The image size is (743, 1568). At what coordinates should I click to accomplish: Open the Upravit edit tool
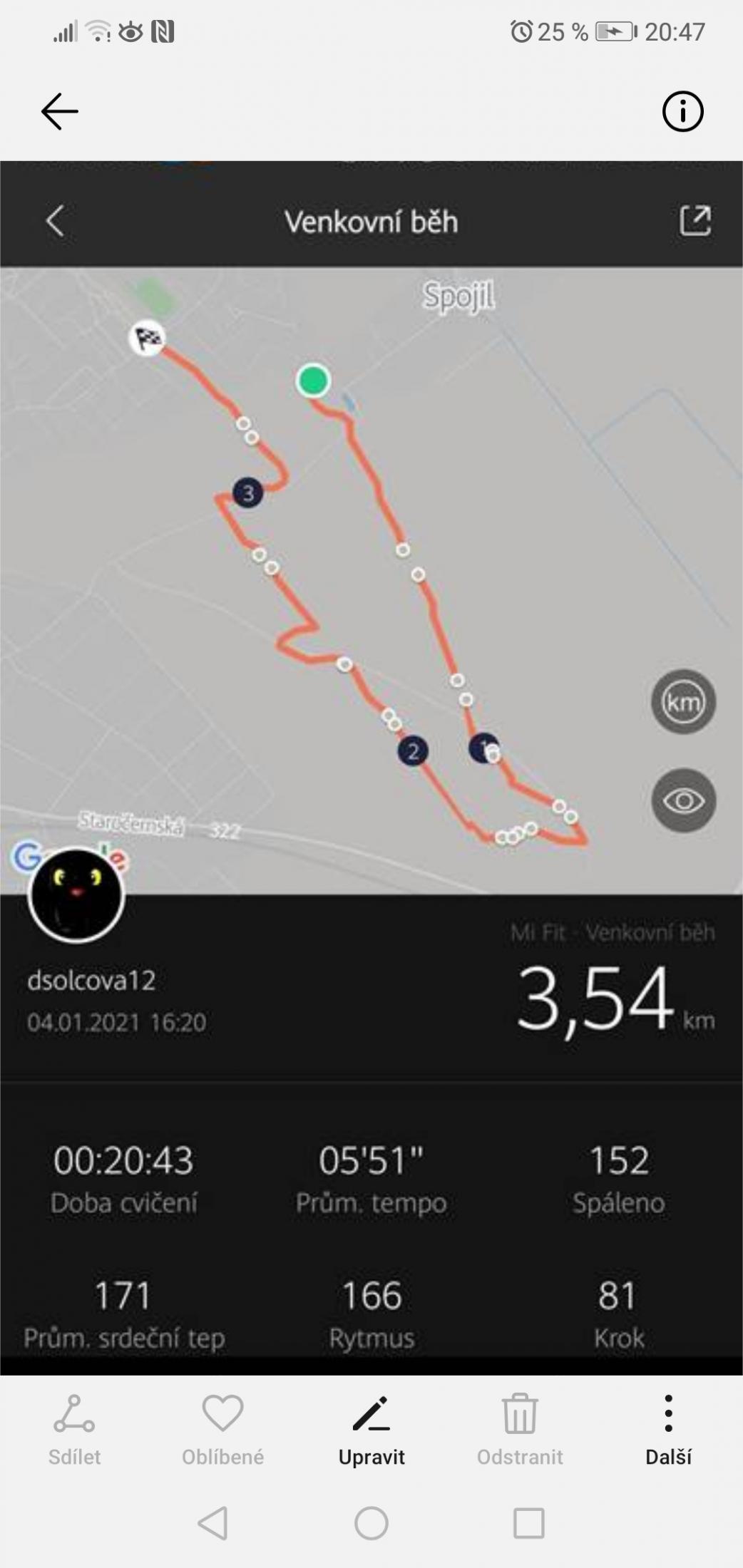tap(371, 1430)
